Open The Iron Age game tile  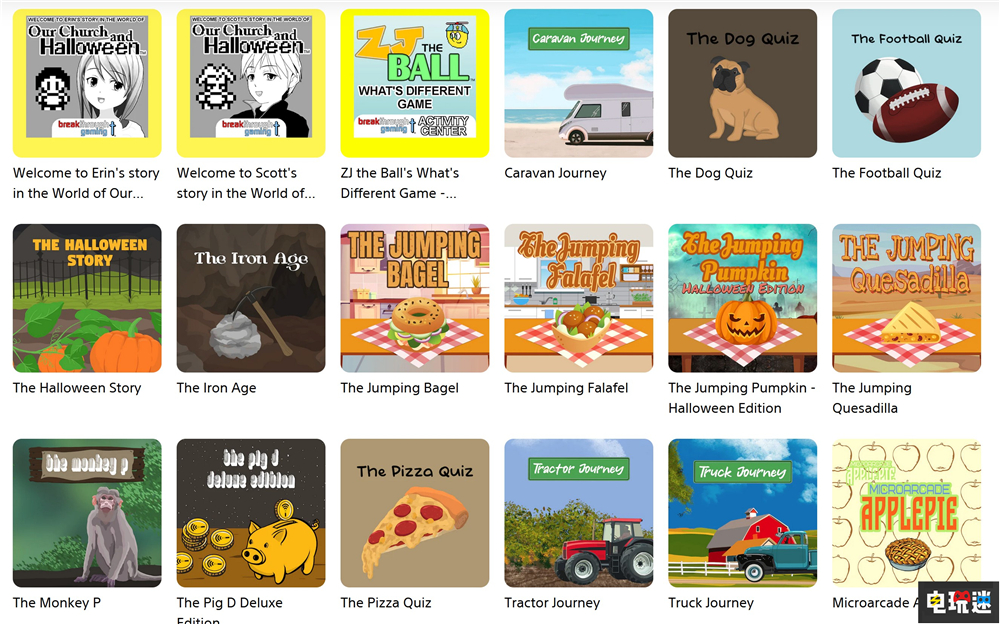coord(251,298)
